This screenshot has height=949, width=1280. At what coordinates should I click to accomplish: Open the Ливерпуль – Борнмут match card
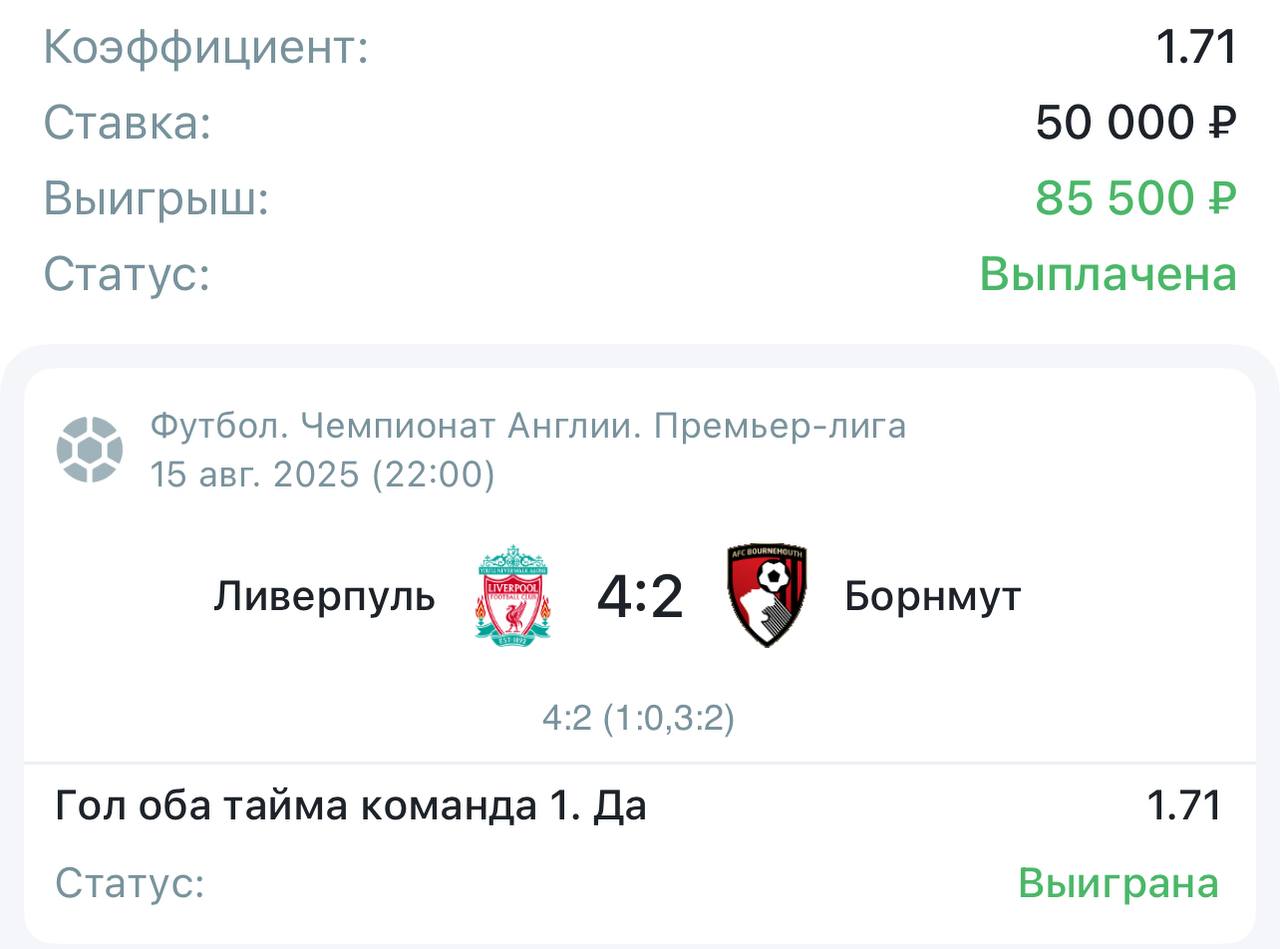pyautogui.click(x=639, y=597)
